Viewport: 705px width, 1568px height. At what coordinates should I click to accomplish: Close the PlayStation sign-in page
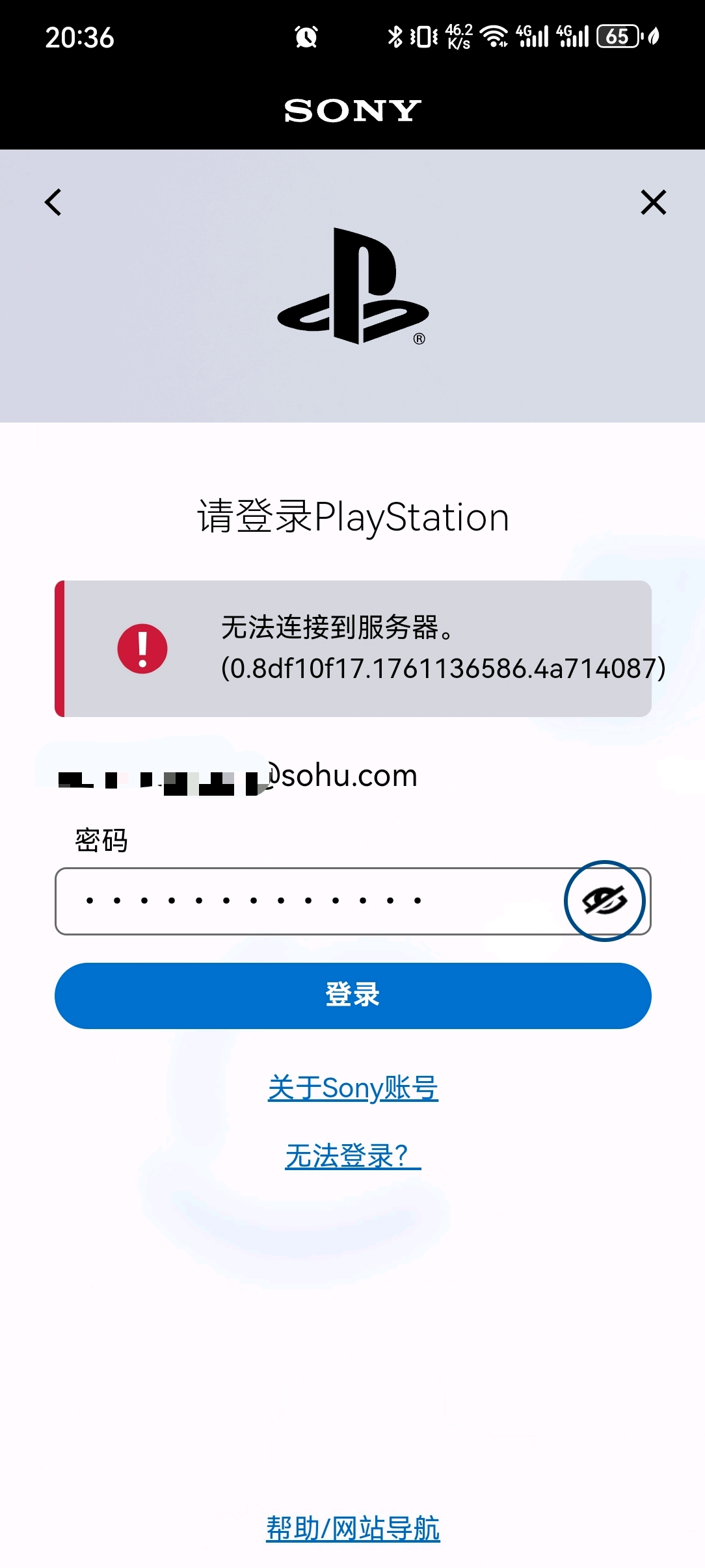[x=653, y=202]
